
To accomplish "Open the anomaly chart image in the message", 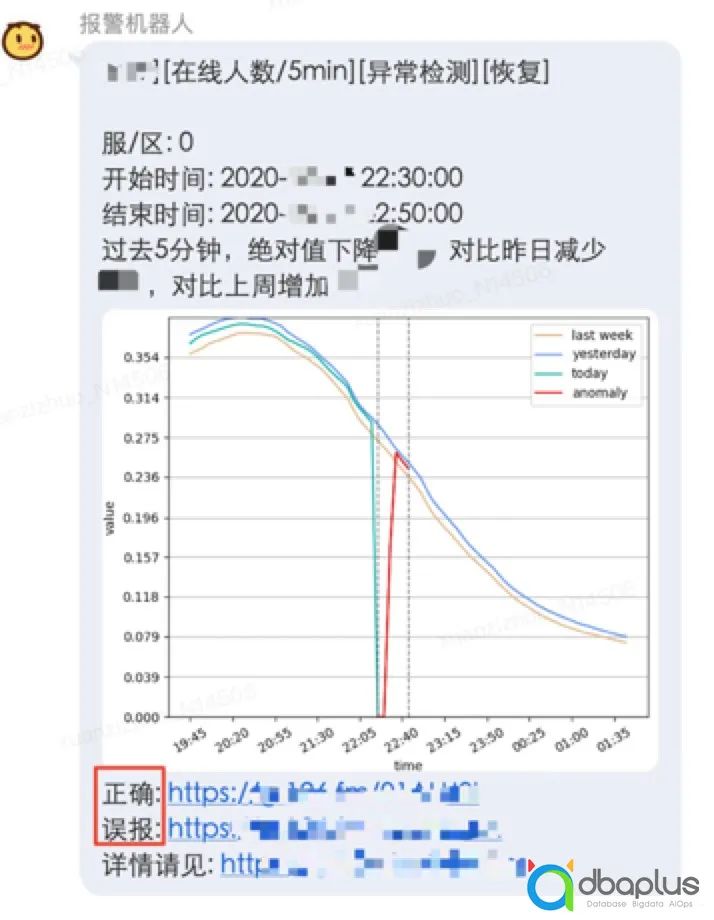I will (380, 540).
